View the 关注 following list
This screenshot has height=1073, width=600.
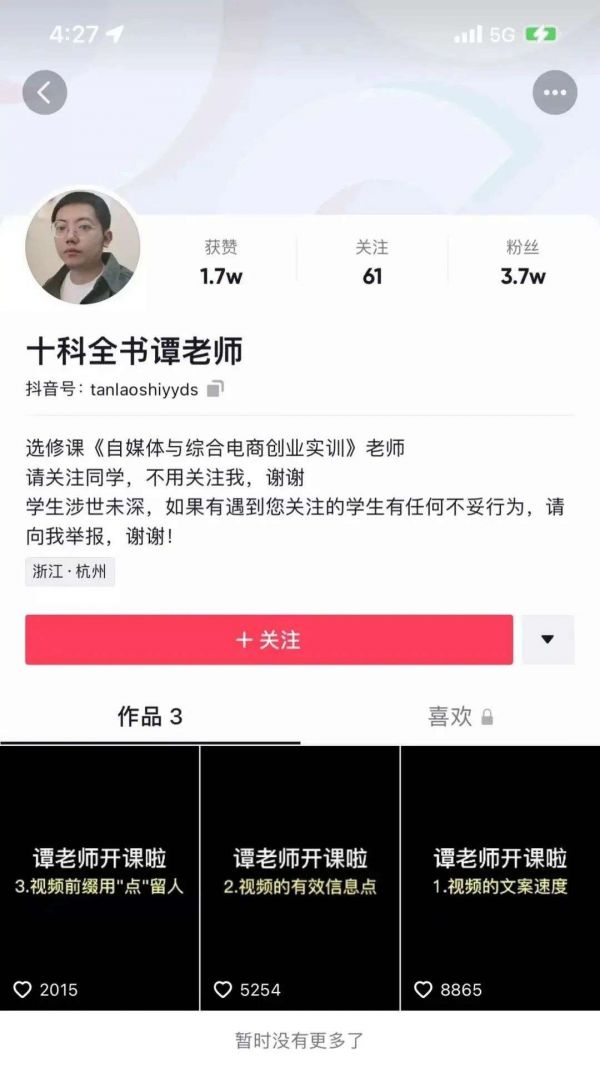coord(372,262)
